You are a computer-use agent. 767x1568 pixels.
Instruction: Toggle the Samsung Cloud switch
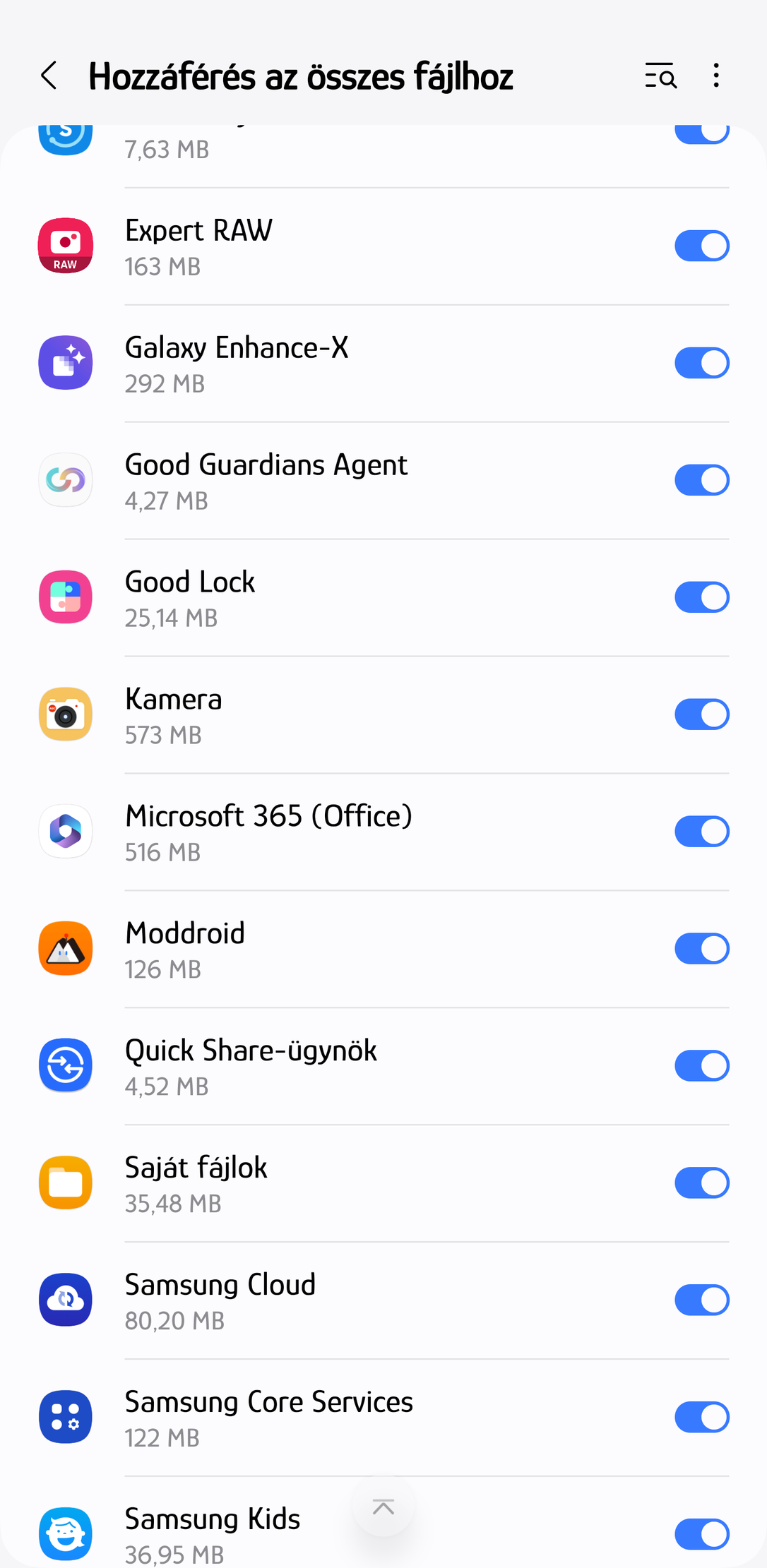click(701, 1300)
